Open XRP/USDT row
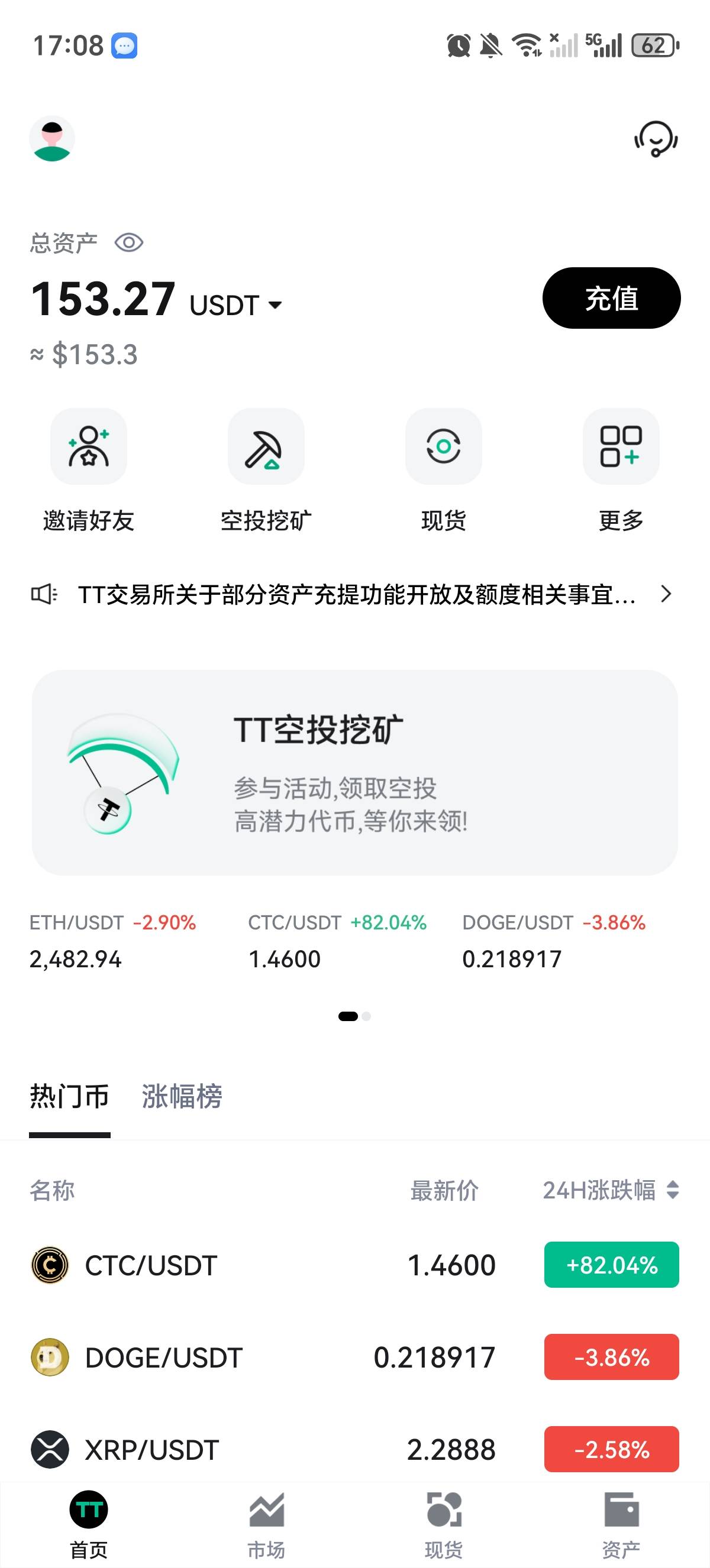This screenshot has width=710, height=1568. point(354,1449)
